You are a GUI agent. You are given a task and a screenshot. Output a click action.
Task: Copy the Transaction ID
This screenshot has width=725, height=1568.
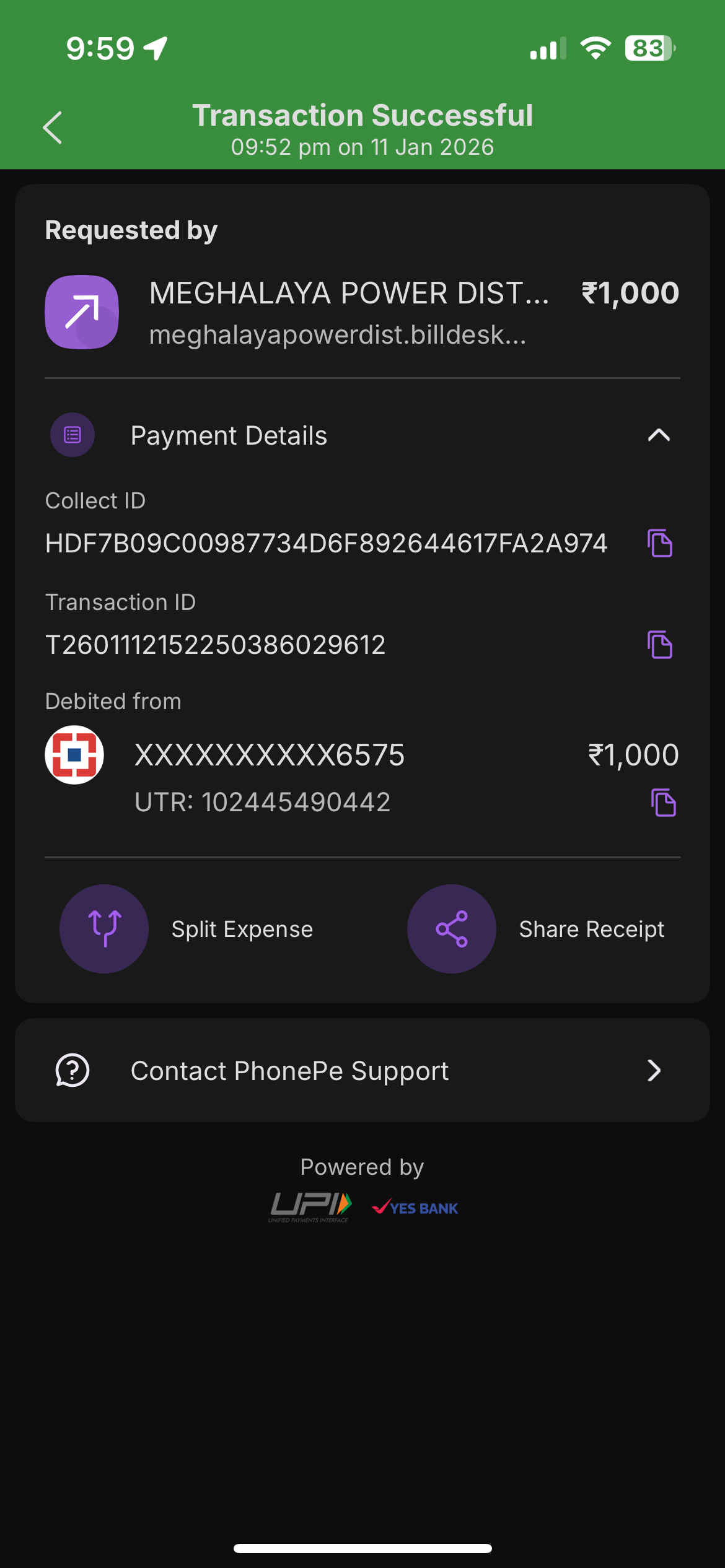coord(660,645)
